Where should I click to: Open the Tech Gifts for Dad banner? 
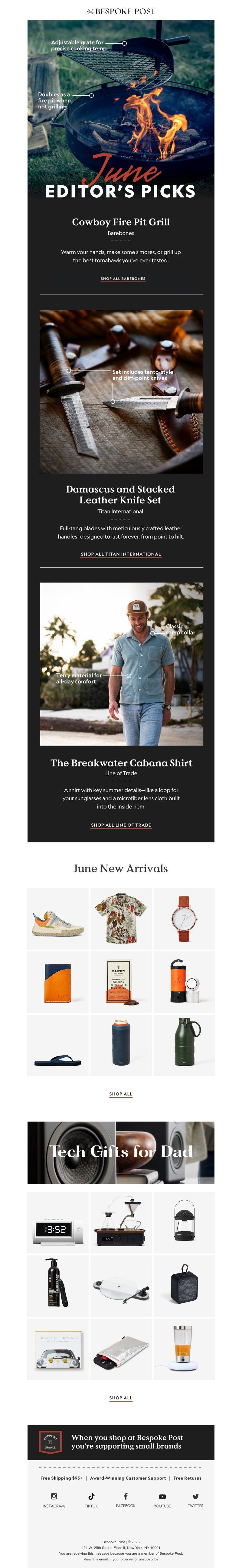click(120, 1152)
